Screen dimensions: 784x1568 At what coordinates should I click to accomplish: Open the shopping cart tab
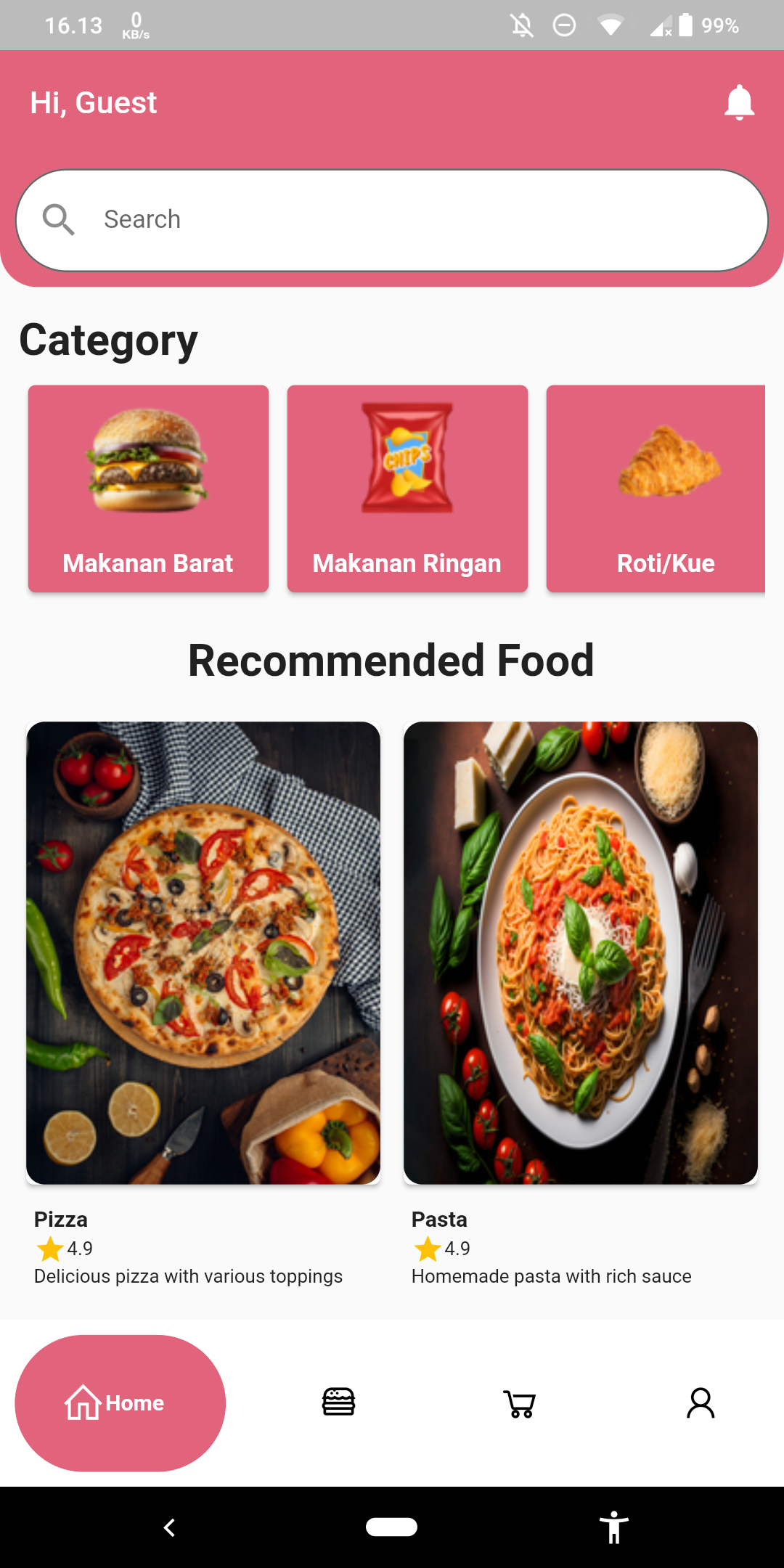tap(520, 1404)
